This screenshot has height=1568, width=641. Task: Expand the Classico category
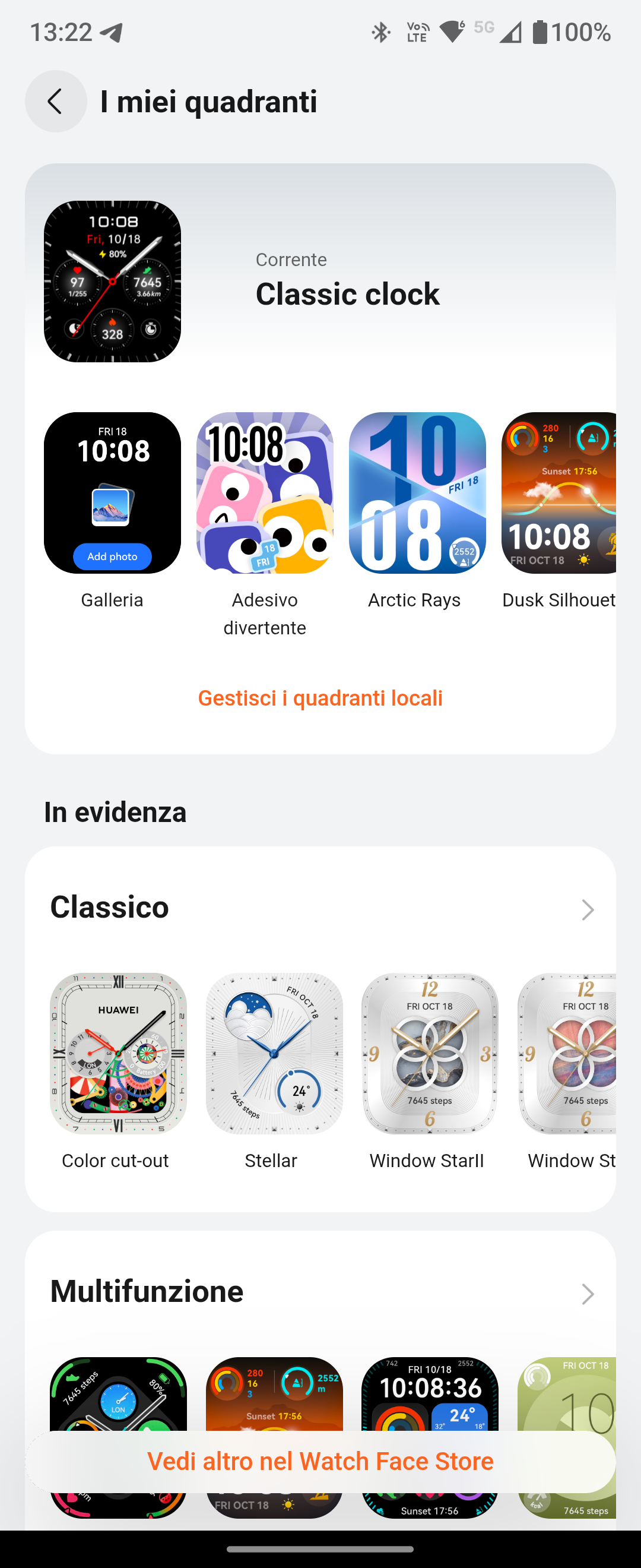click(x=586, y=909)
